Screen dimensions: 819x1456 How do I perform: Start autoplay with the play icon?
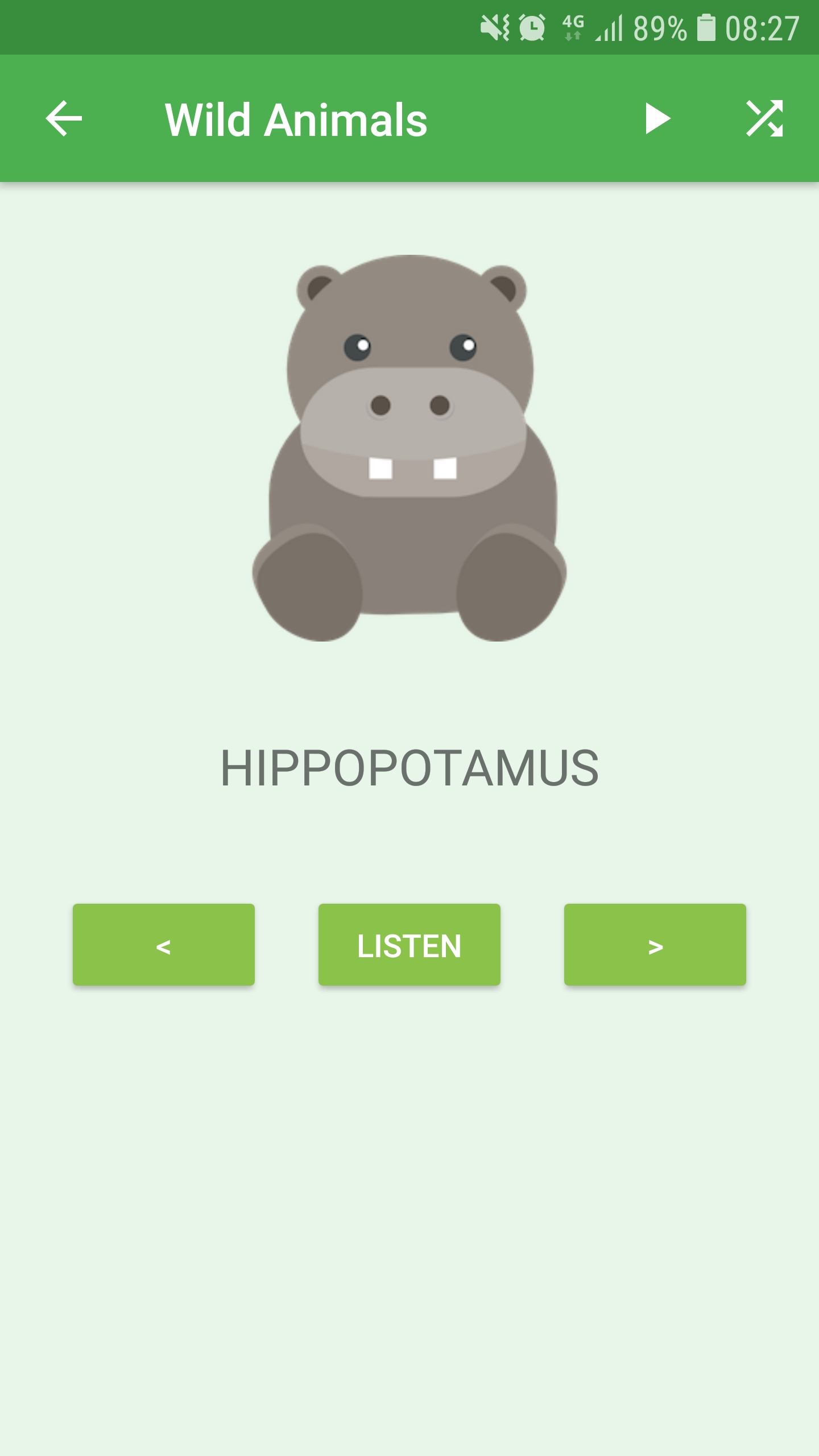click(657, 119)
